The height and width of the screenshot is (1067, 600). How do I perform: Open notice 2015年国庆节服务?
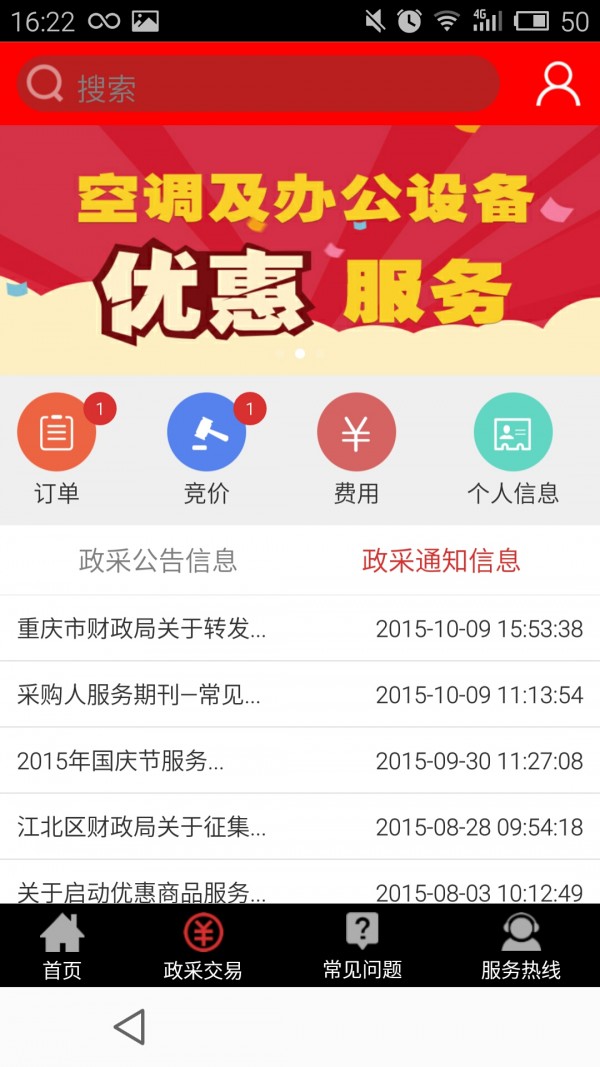point(300,760)
